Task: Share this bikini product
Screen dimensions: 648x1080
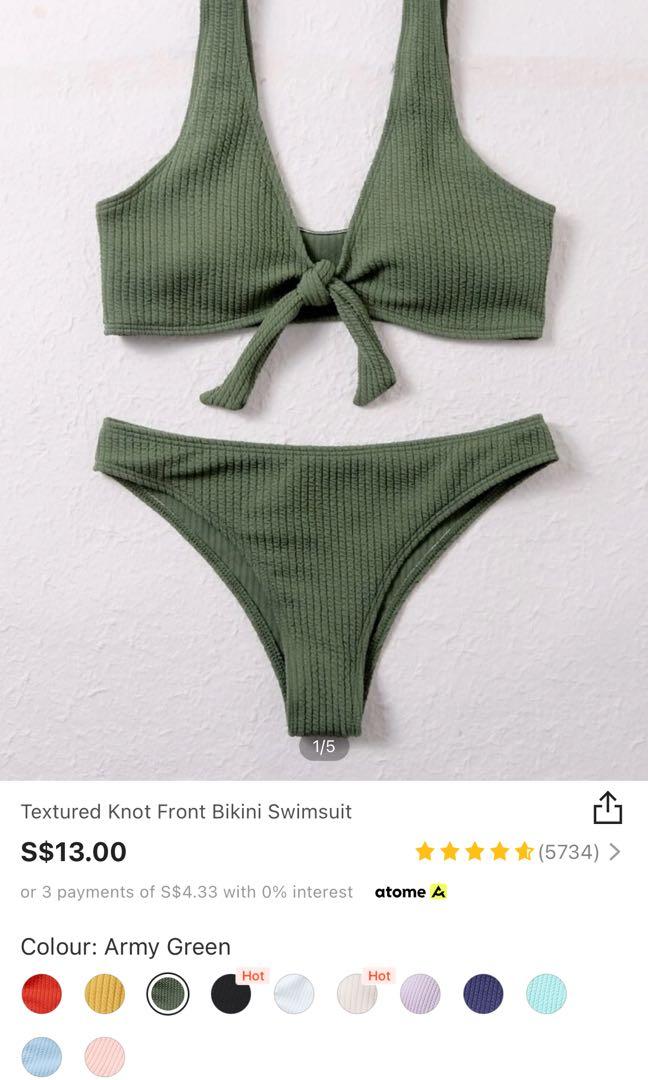Action: tap(607, 808)
